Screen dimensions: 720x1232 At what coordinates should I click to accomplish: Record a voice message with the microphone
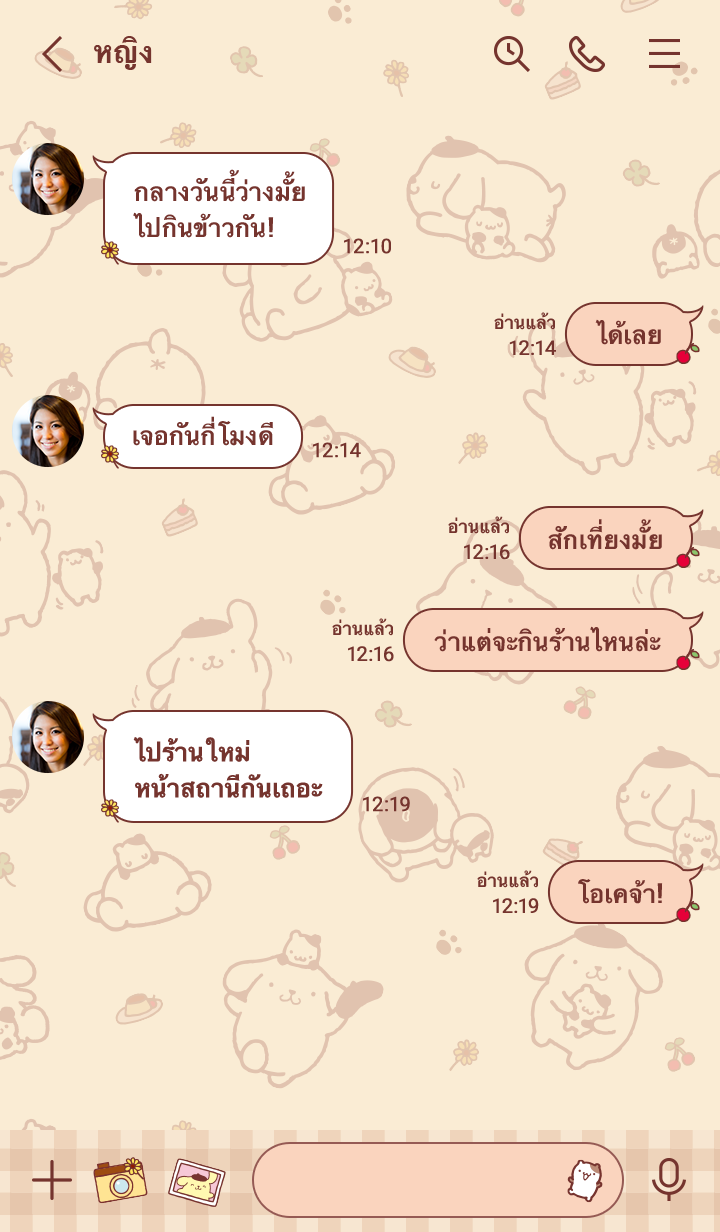pos(668,1181)
